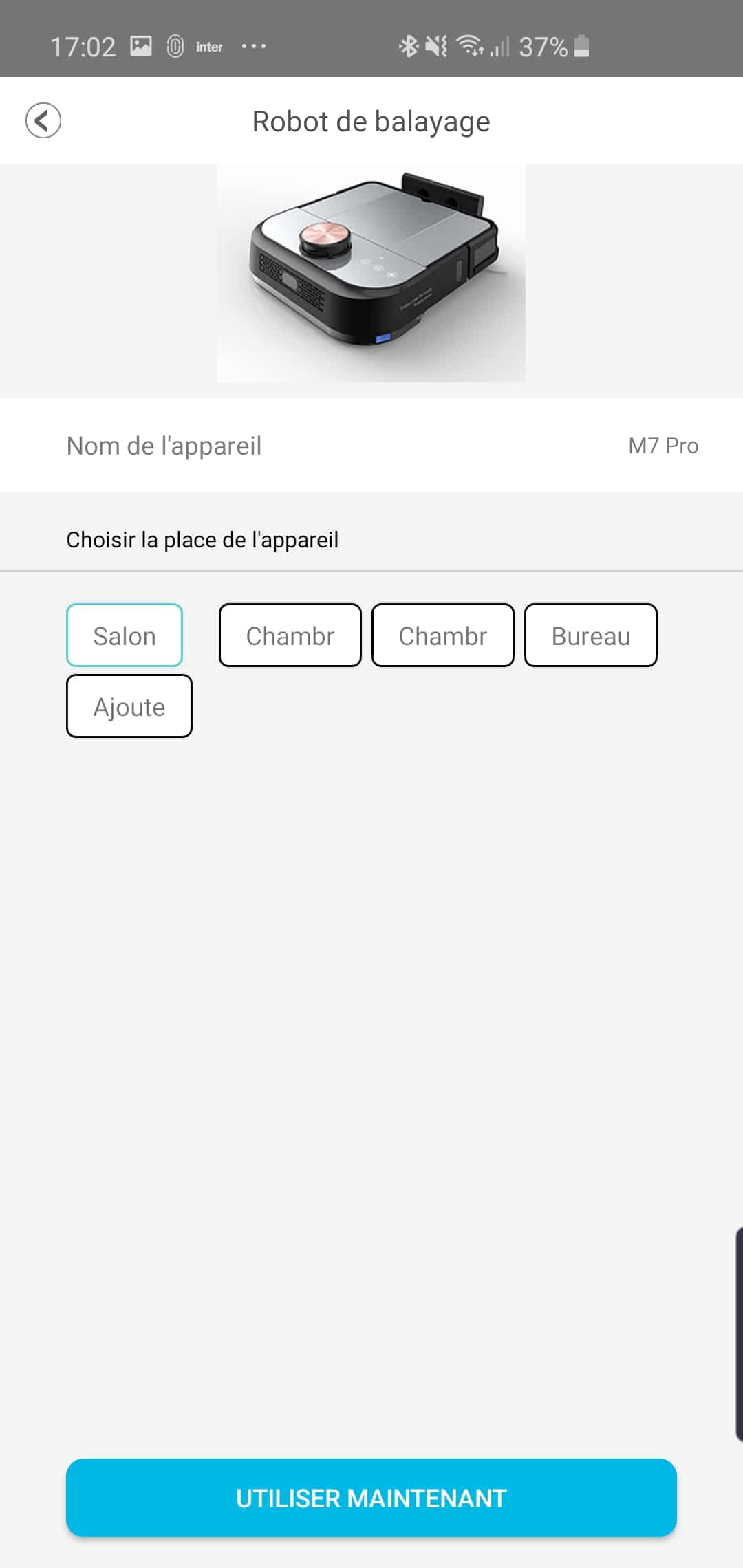
Task: Go back using the top-left arrow
Action: [x=43, y=121]
